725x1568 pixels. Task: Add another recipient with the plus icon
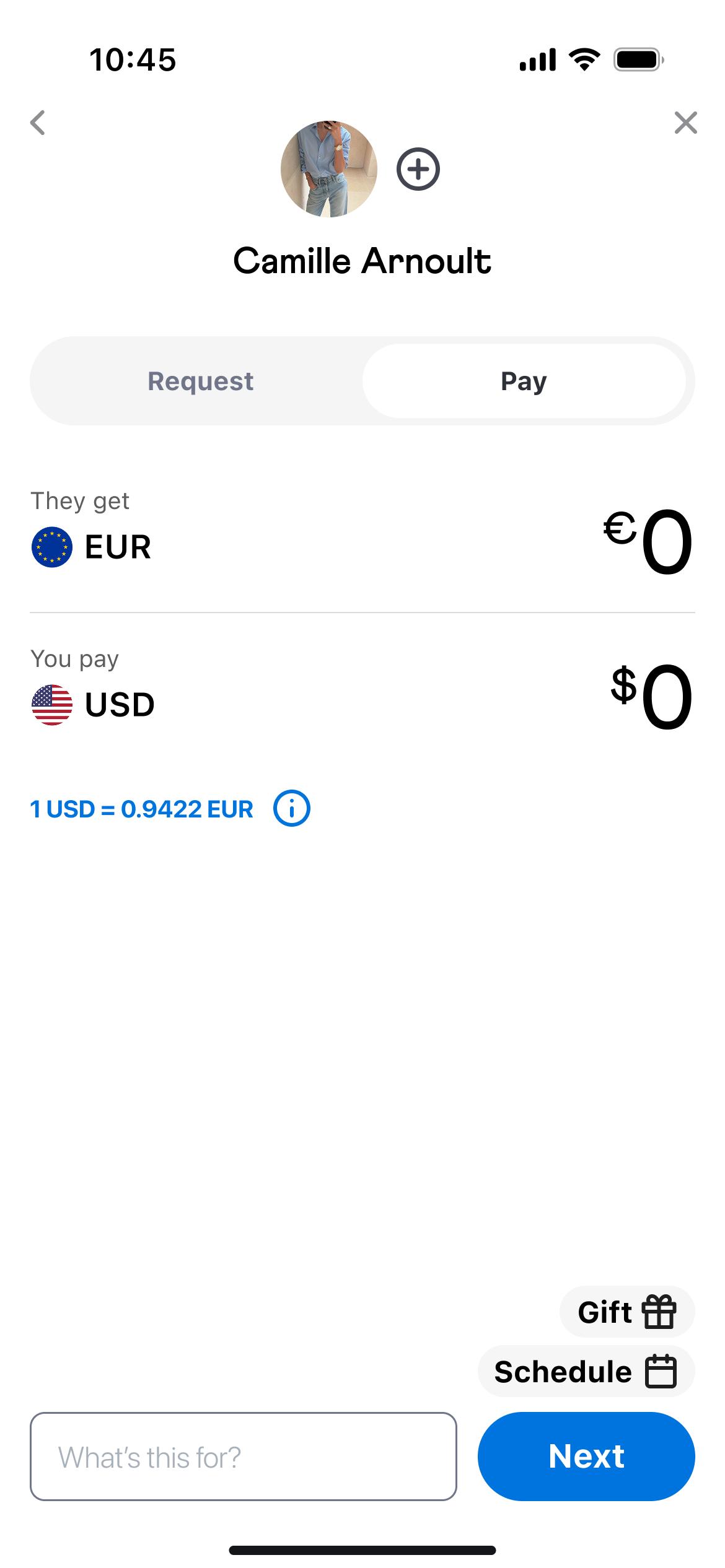[x=418, y=169]
